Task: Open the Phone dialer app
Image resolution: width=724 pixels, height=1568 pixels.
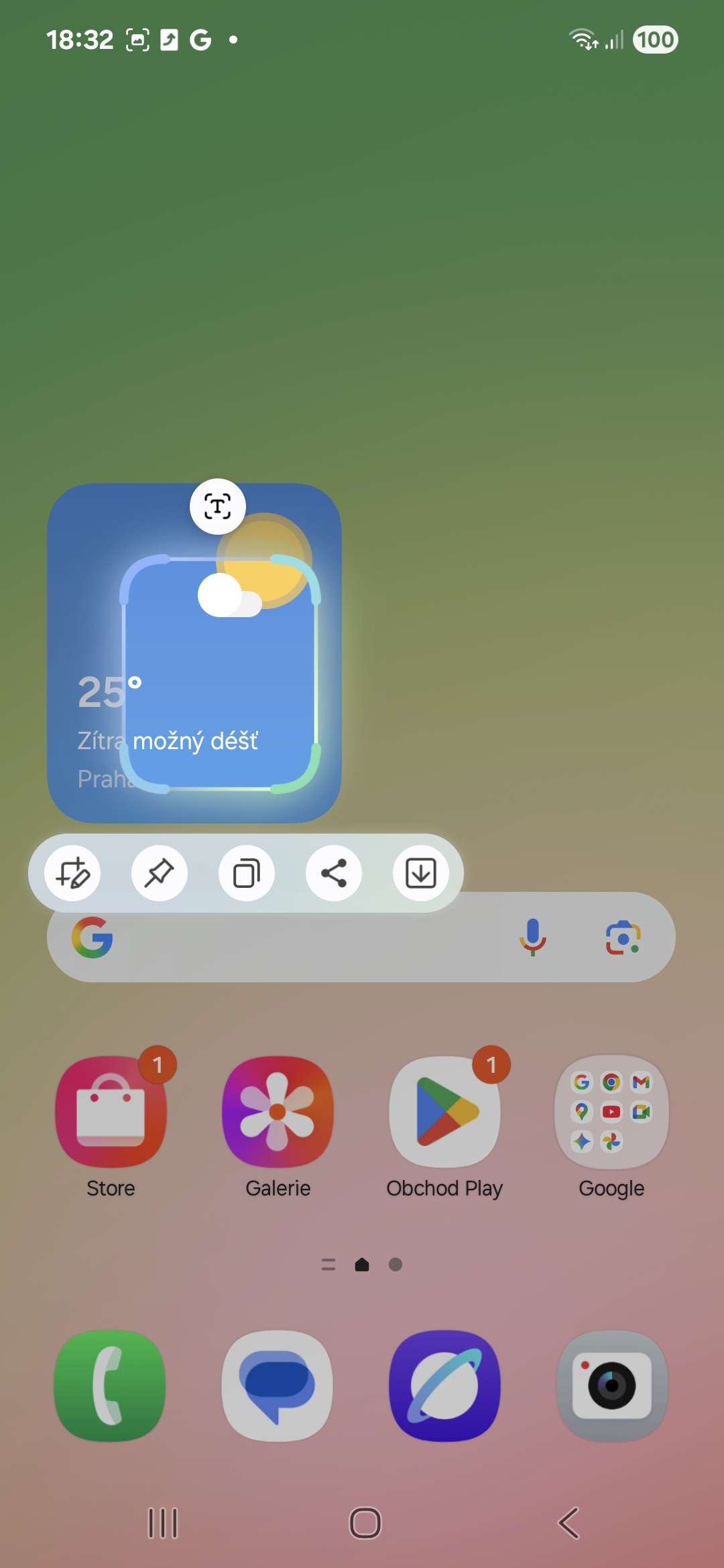Action: [x=110, y=1386]
